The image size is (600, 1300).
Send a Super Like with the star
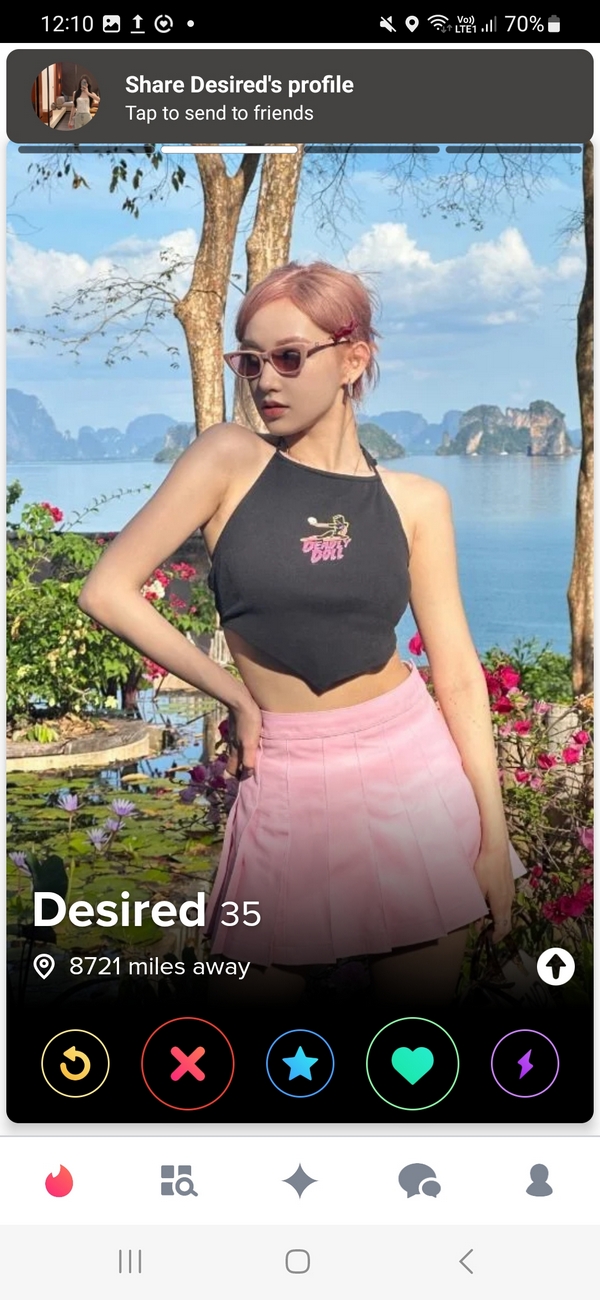click(x=300, y=1065)
